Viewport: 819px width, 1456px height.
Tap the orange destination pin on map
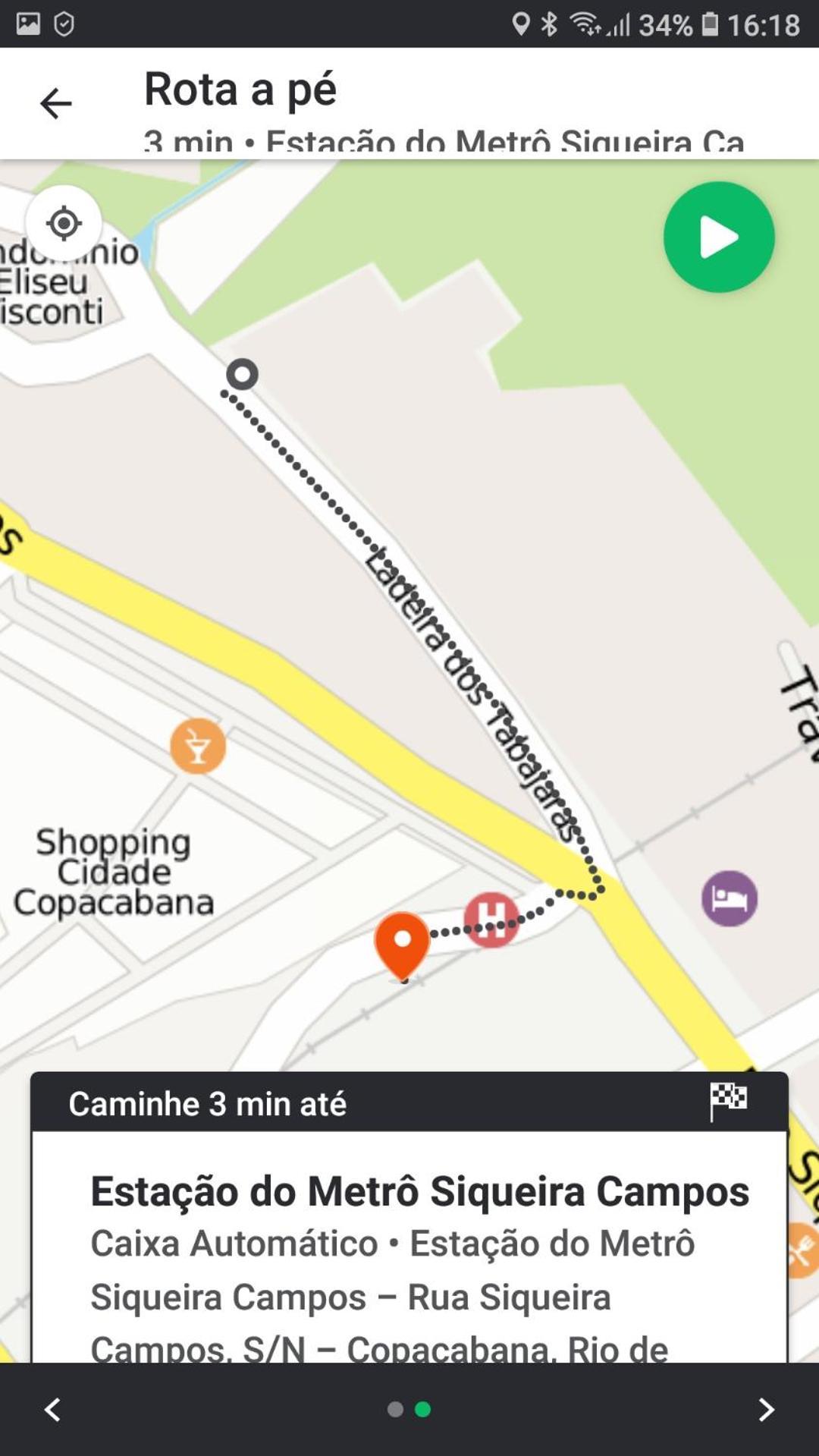coord(402,943)
